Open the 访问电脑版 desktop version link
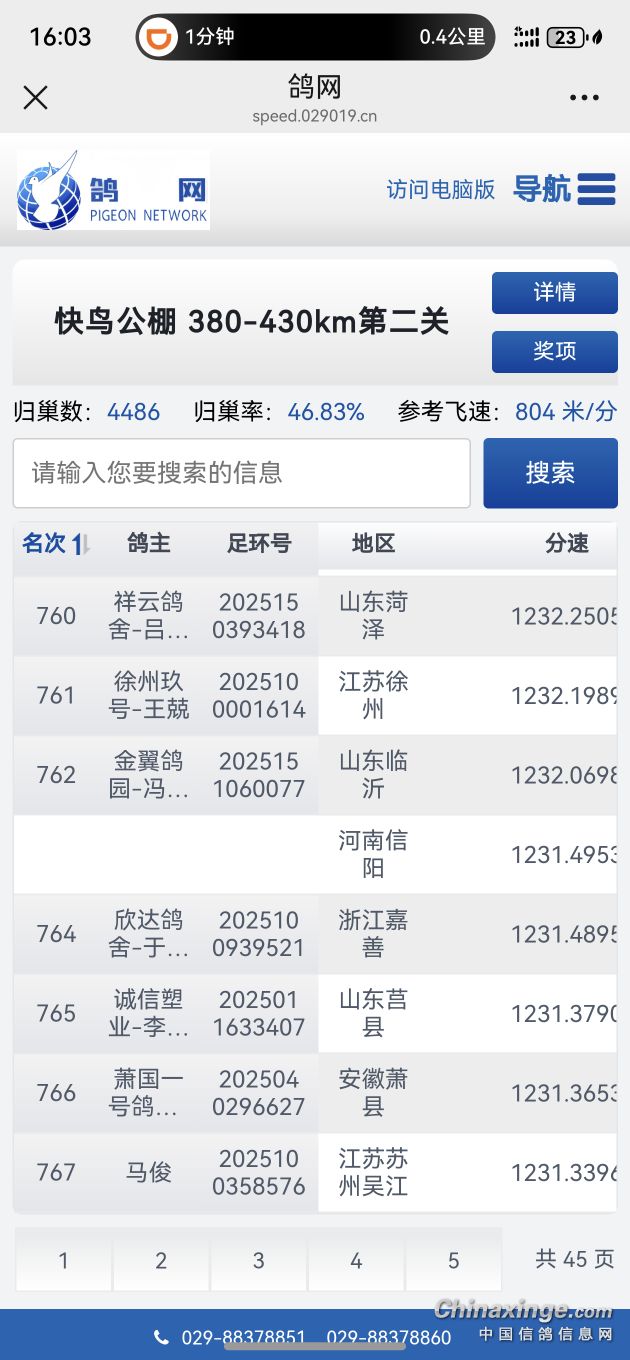 (440, 189)
